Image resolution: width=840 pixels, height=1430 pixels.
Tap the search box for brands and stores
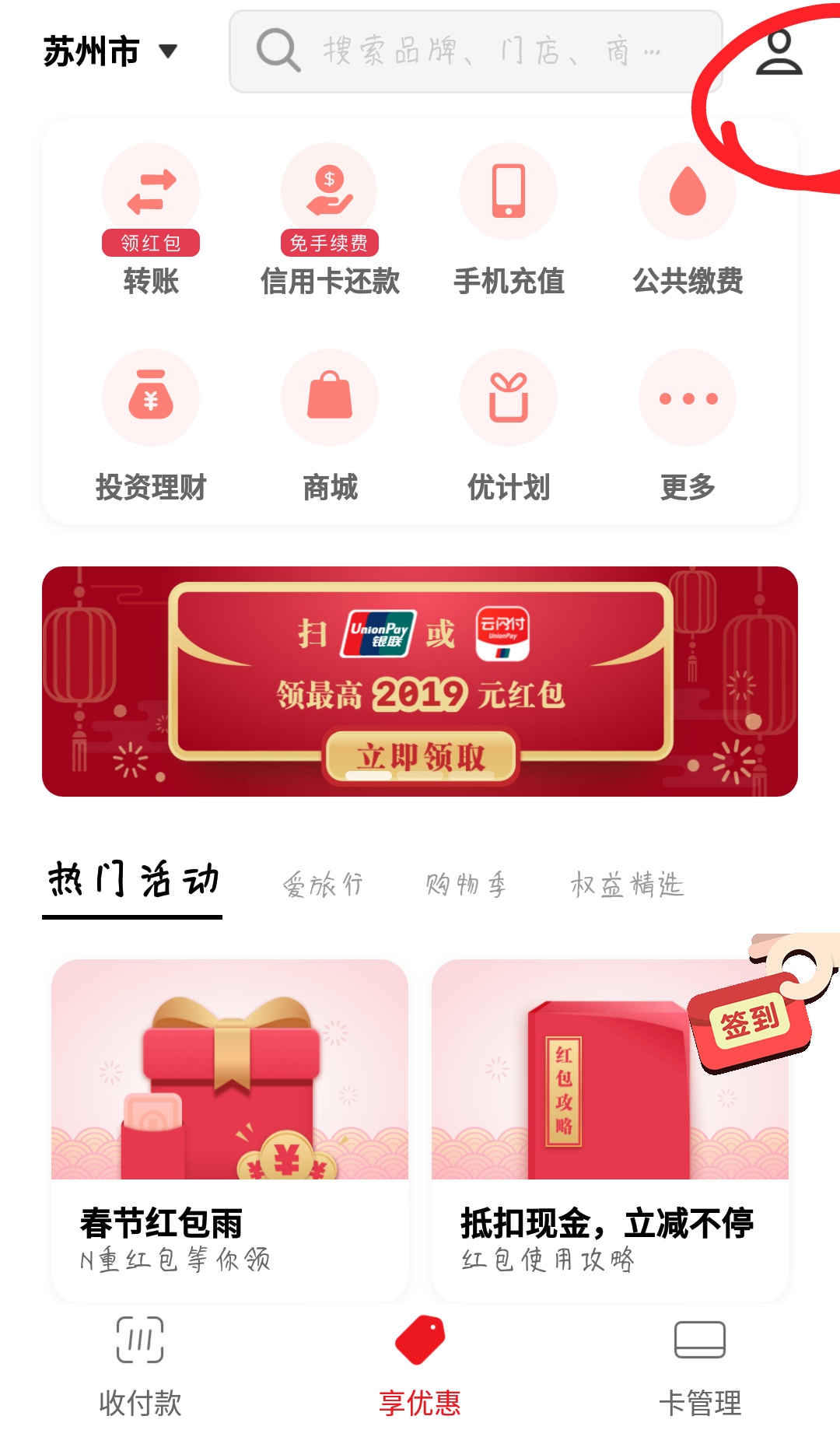[x=475, y=52]
